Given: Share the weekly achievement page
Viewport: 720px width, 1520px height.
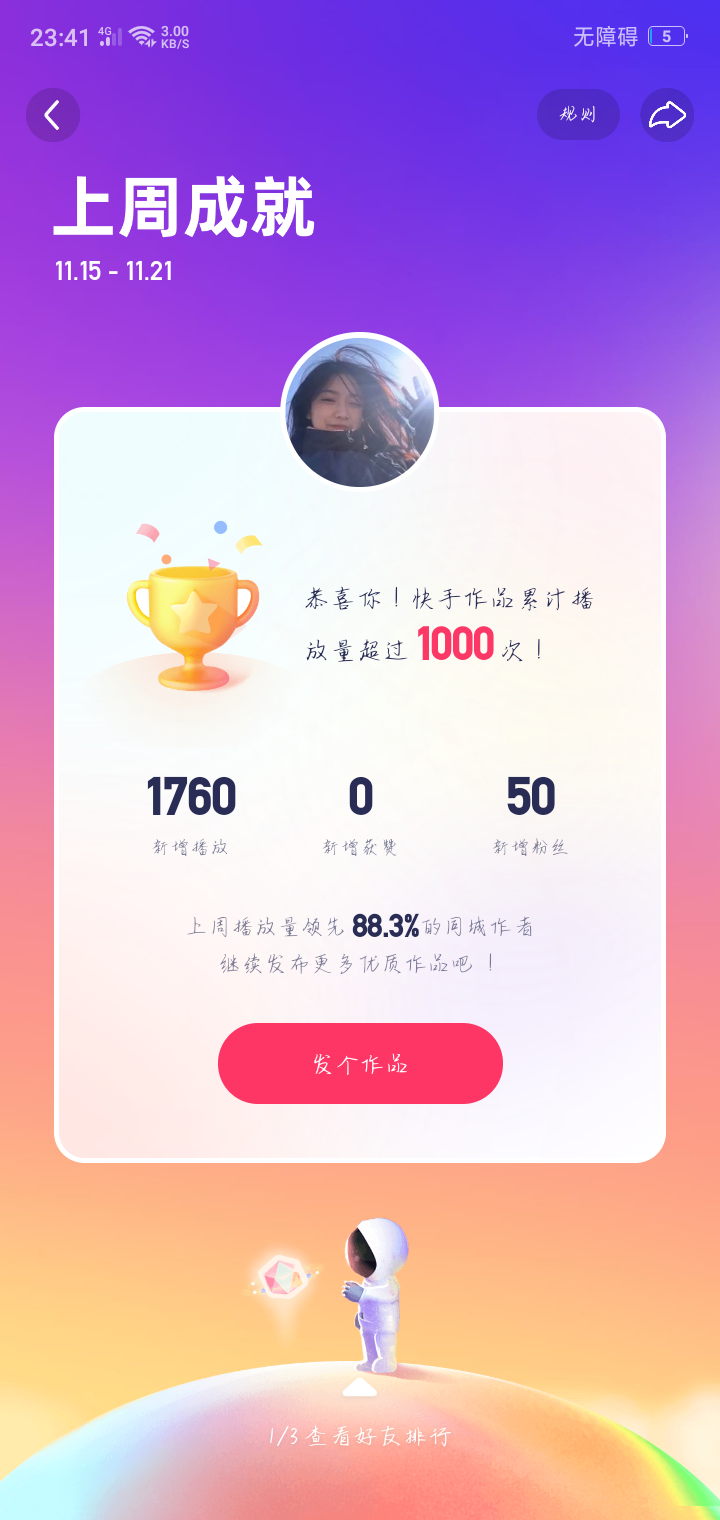Looking at the screenshot, I should pos(667,115).
